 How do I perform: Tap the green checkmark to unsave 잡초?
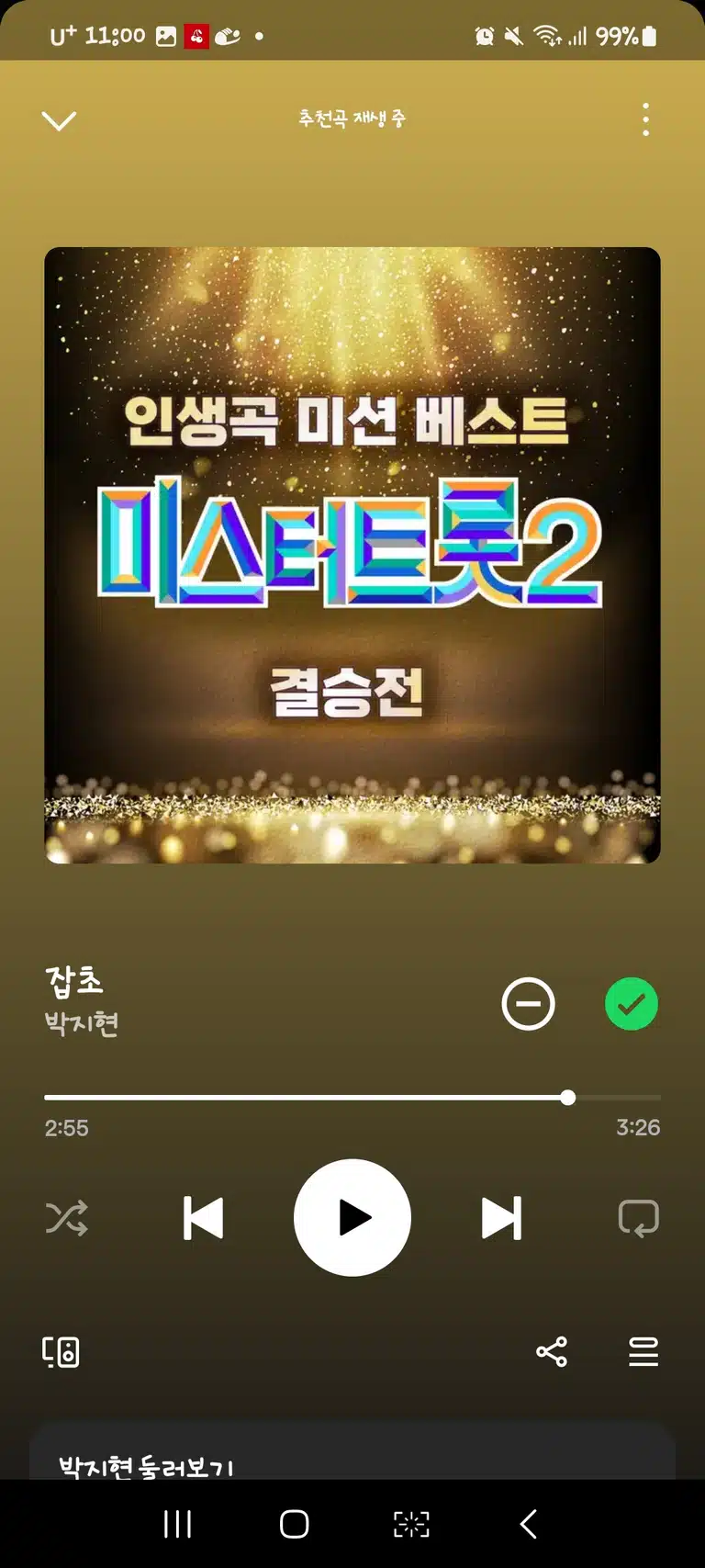(x=632, y=1004)
